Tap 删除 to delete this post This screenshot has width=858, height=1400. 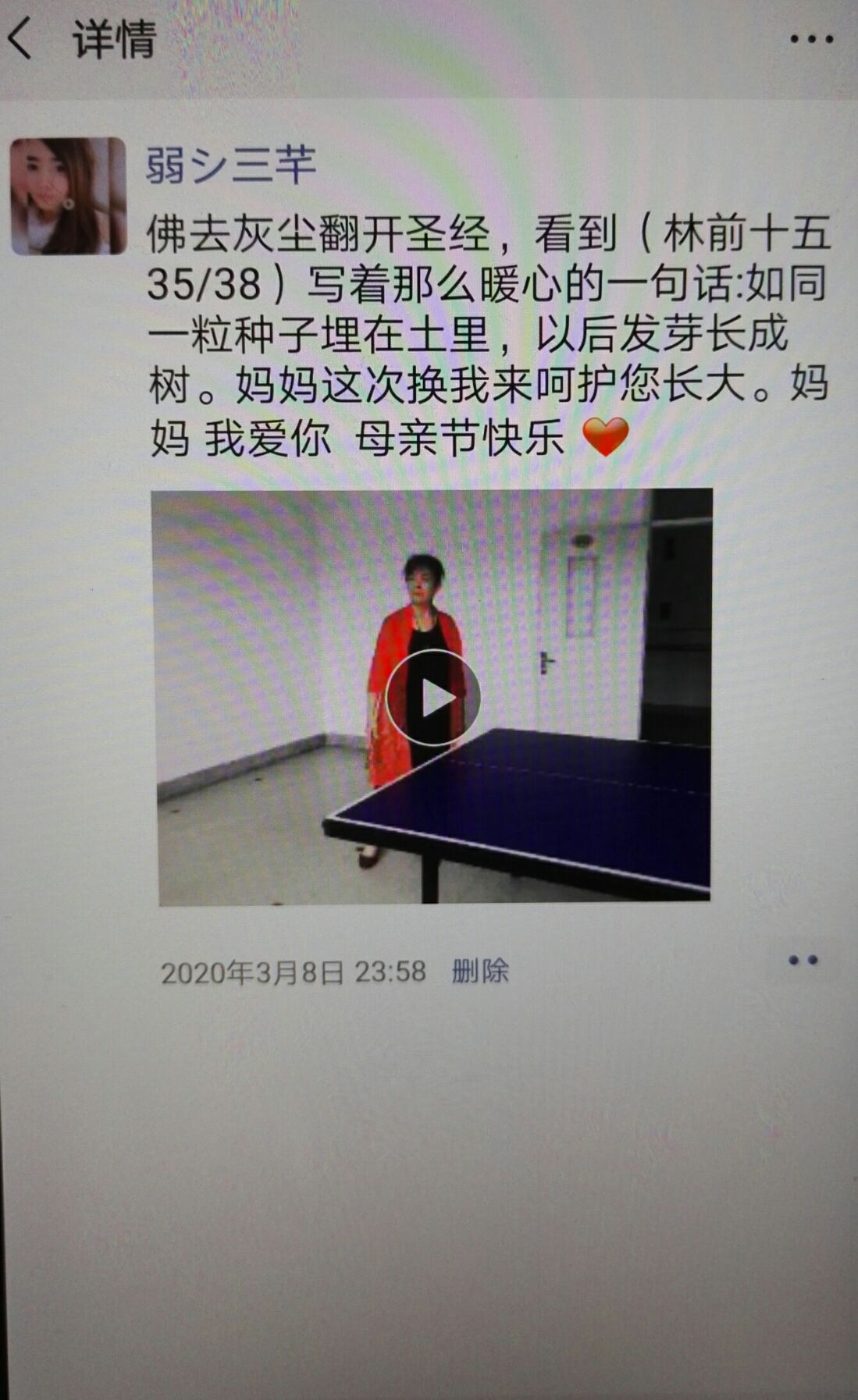(480, 972)
